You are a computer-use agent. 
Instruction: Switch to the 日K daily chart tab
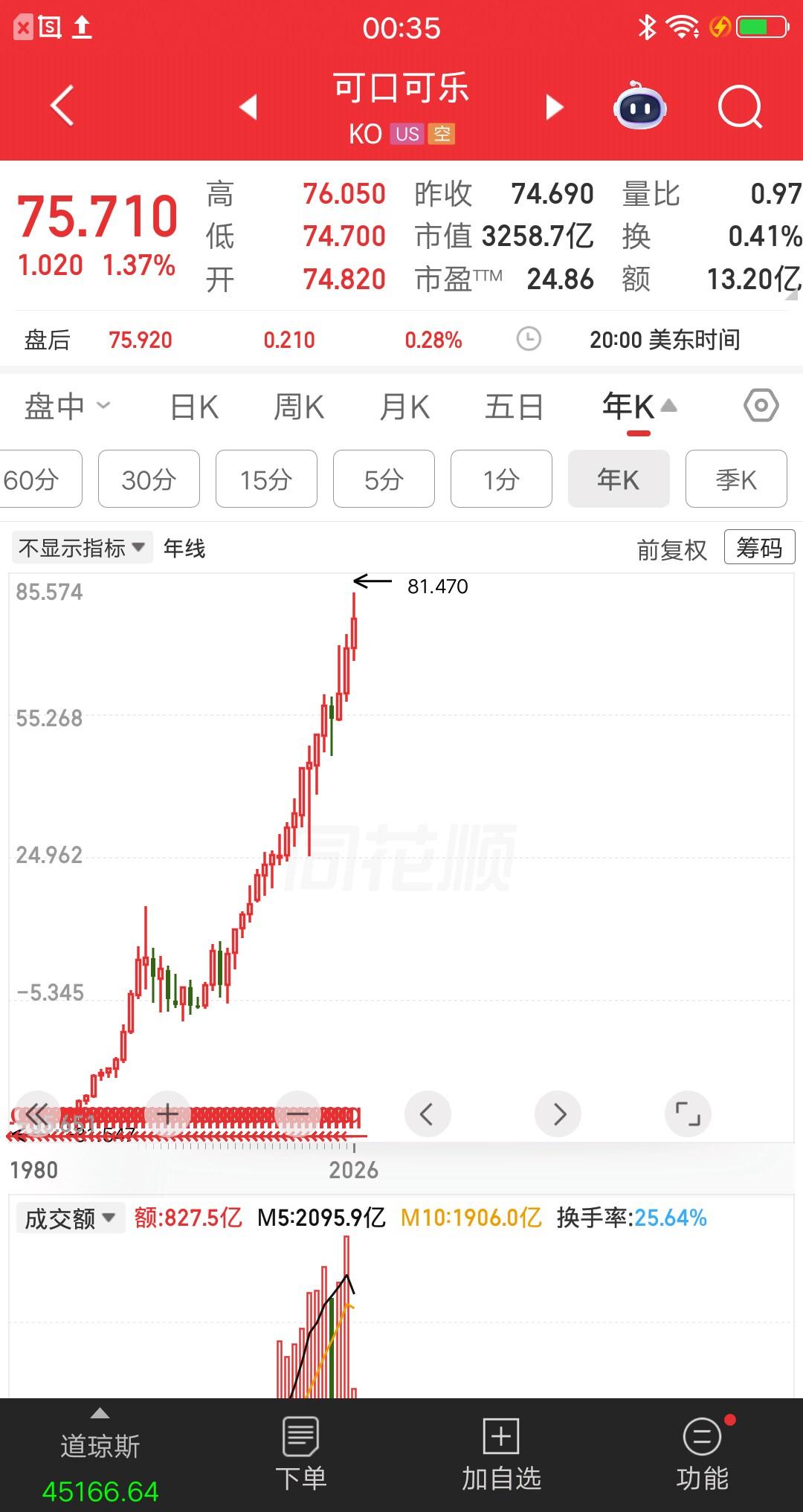(193, 406)
